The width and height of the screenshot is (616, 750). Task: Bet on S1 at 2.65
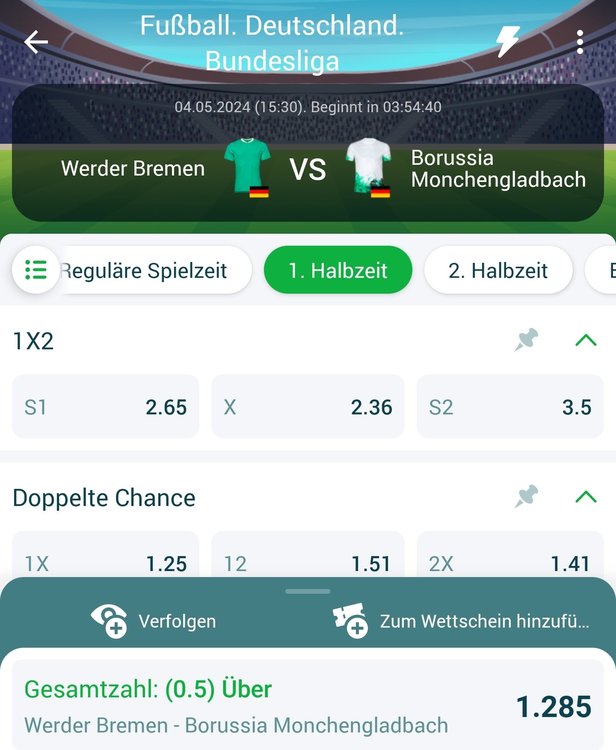click(105, 407)
